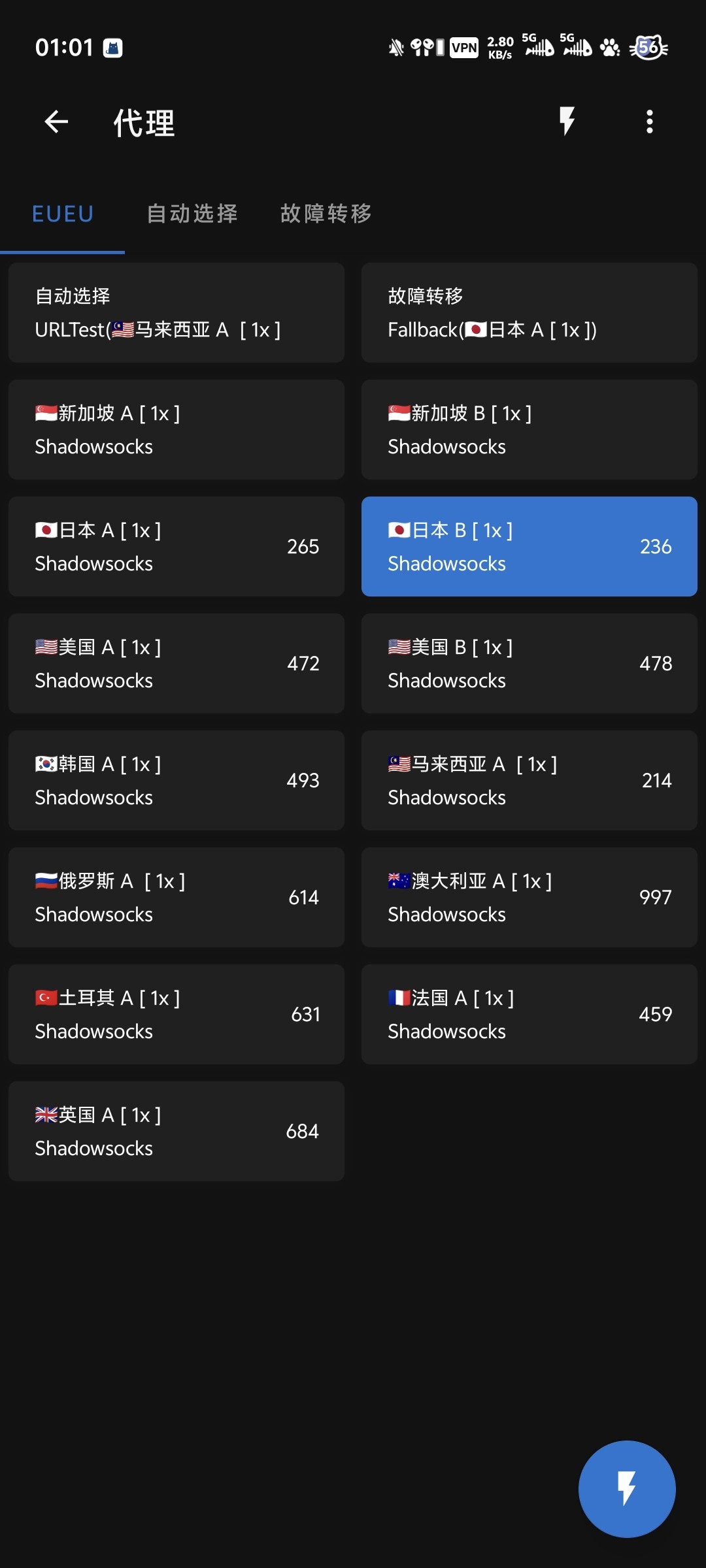Select the 美国 A proxy node

(x=176, y=663)
